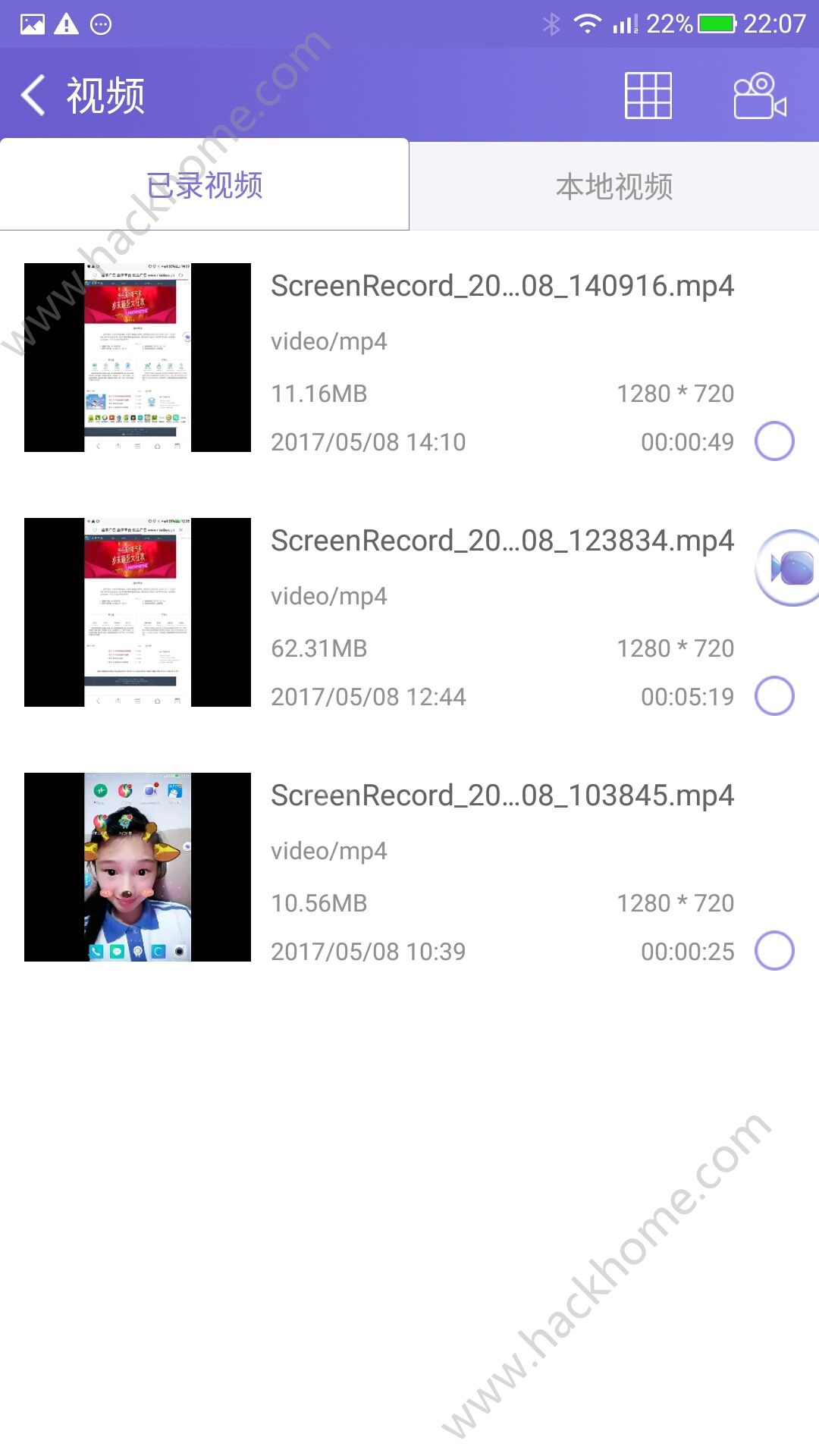Mark the 10.56MB video's selection circle
Image resolution: width=819 pixels, height=1456 pixels.
pyautogui.click(x=774, y=951)
